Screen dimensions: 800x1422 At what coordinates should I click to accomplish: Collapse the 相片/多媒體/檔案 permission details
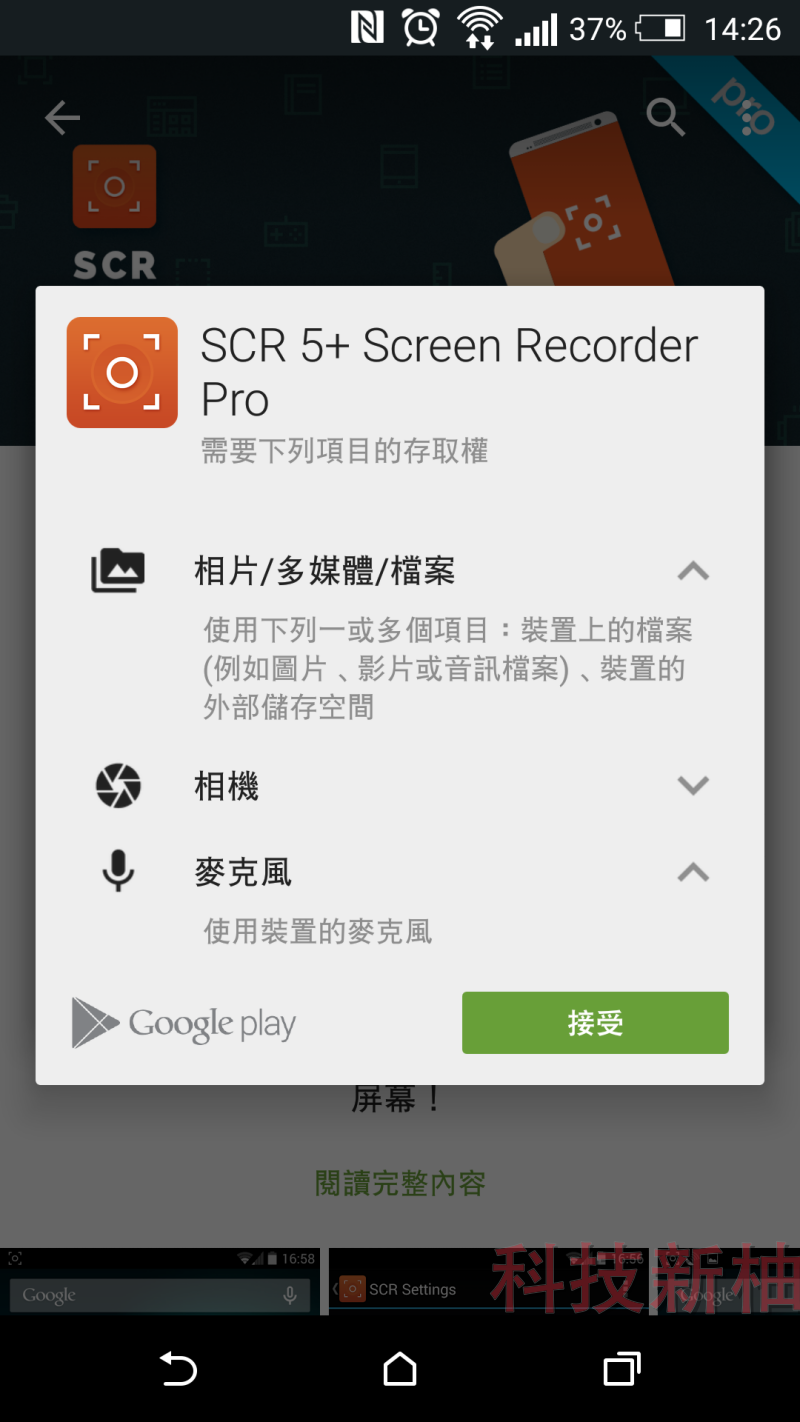(x=693, y=572)
